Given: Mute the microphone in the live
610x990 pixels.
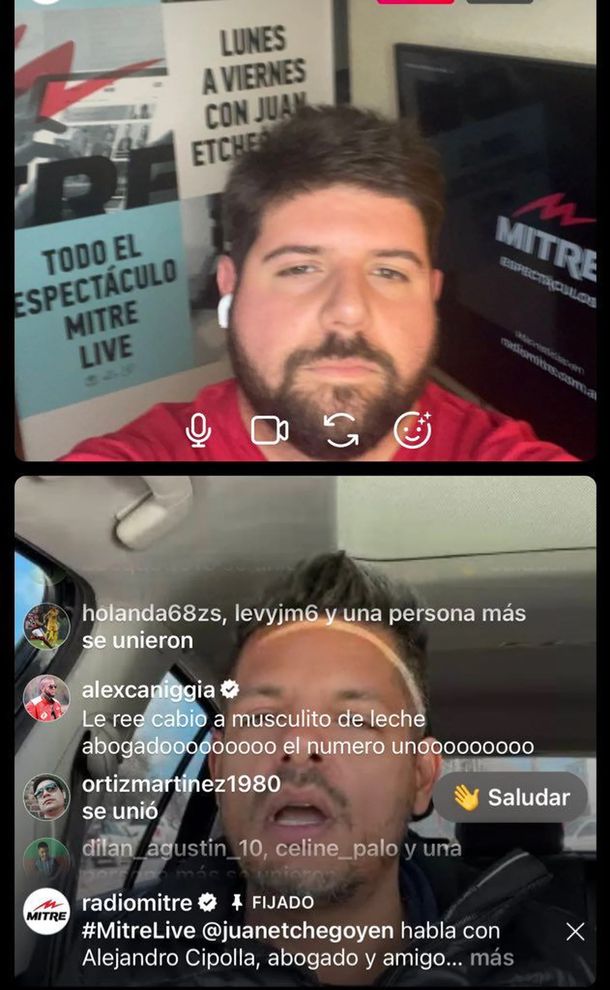Looking at the screenshot, I should point(198,430).
